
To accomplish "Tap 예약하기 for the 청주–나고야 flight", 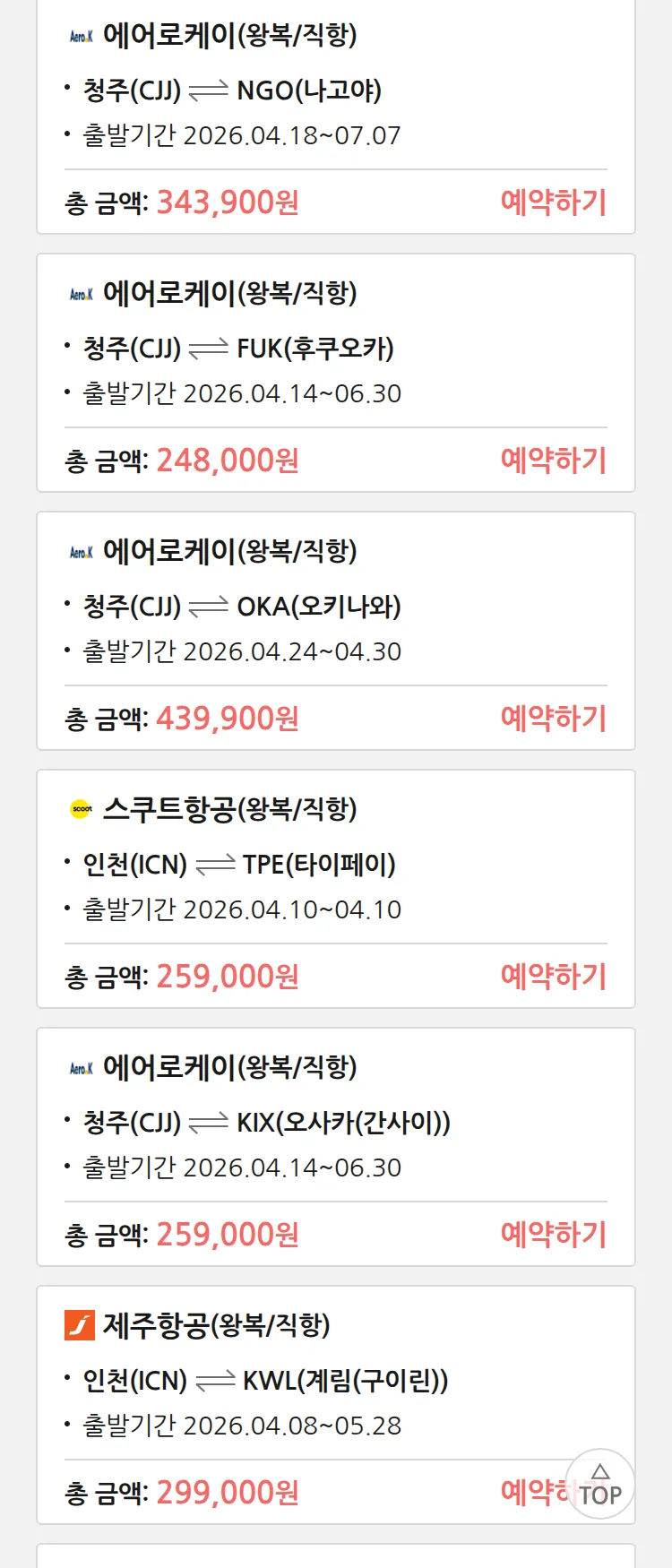I will pyautogui.click(x=553, y=202).
